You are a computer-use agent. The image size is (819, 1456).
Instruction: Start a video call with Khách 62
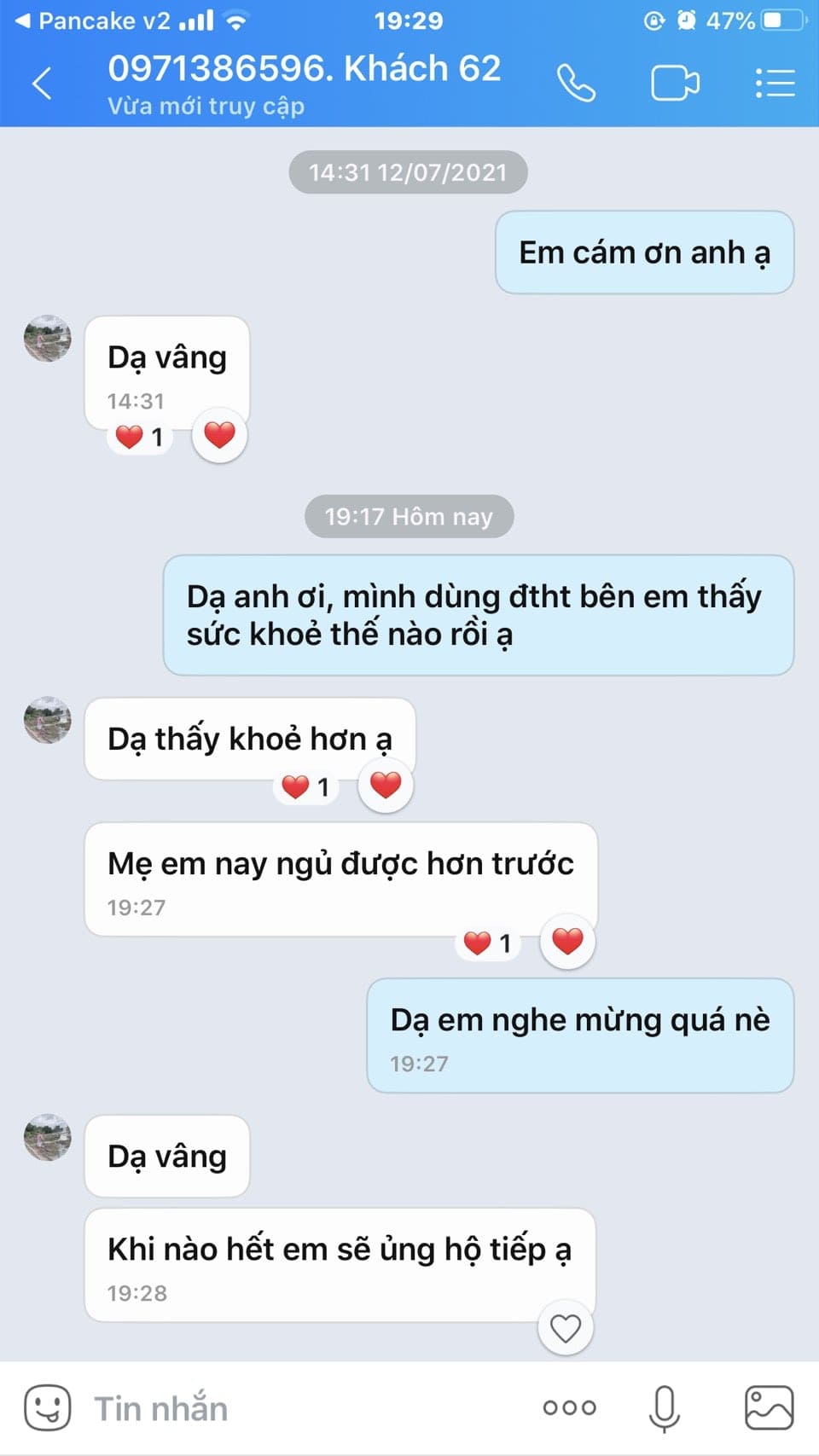675,84
